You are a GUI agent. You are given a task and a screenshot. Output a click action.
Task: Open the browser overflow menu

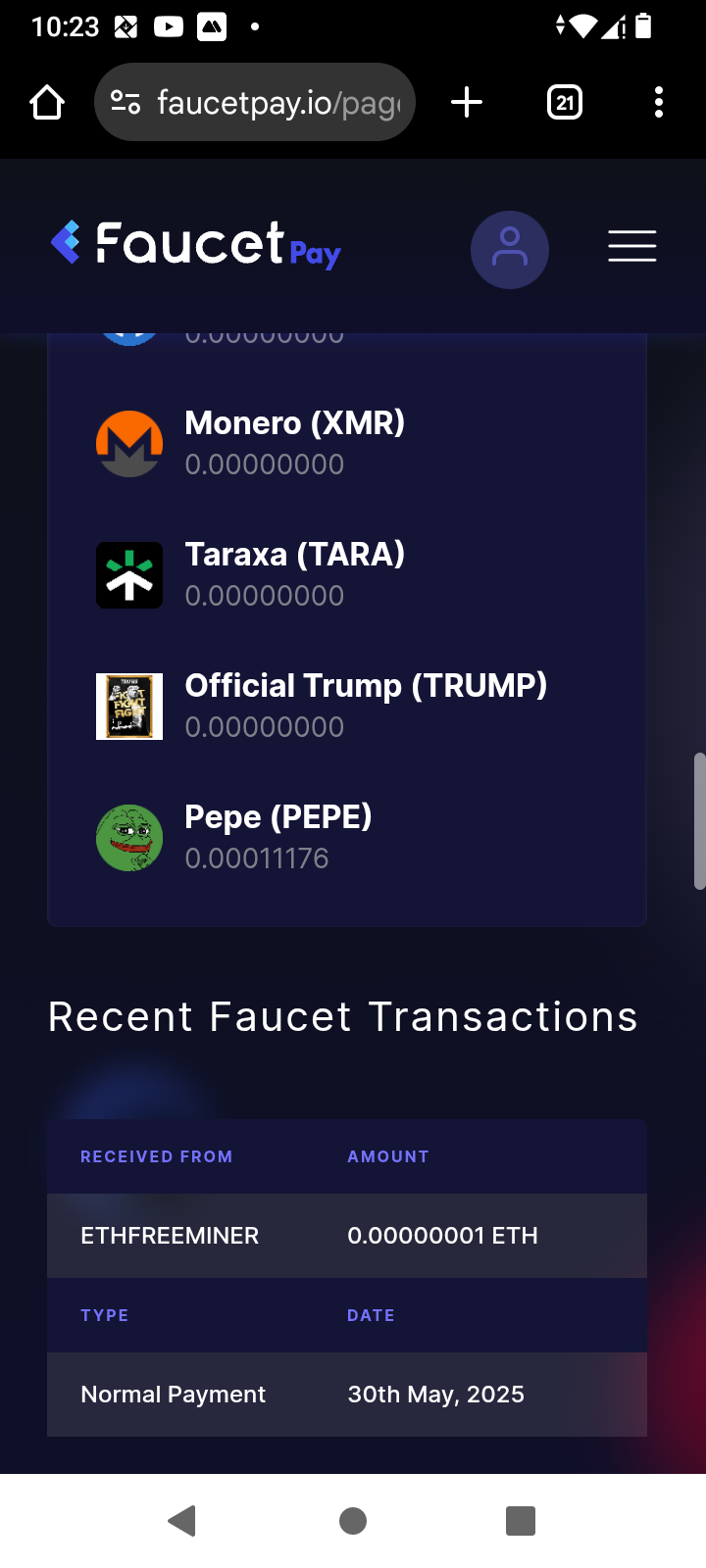659,102
